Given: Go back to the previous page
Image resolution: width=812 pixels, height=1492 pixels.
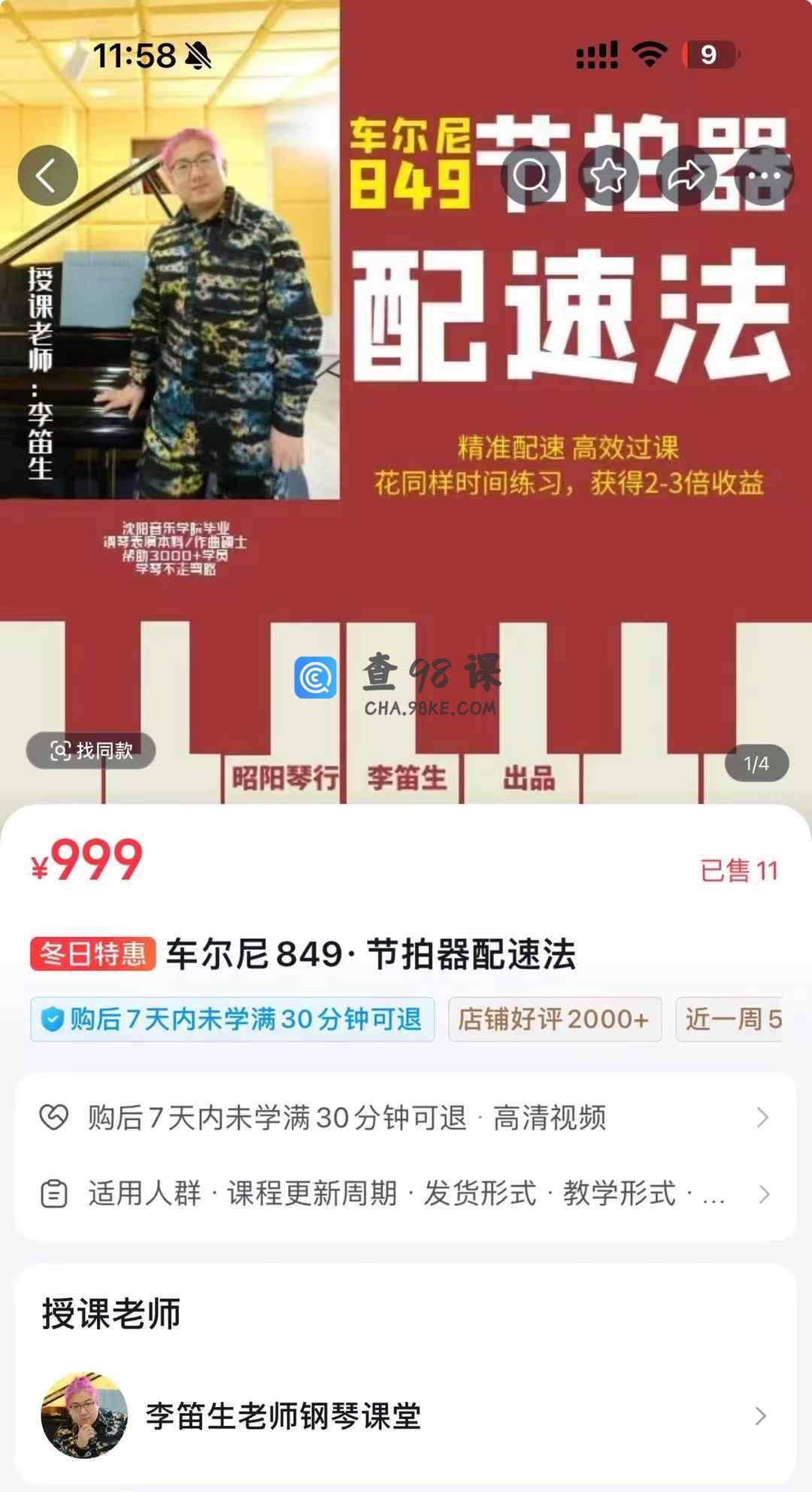Looking at the screenshot, I should coord(47,175).
